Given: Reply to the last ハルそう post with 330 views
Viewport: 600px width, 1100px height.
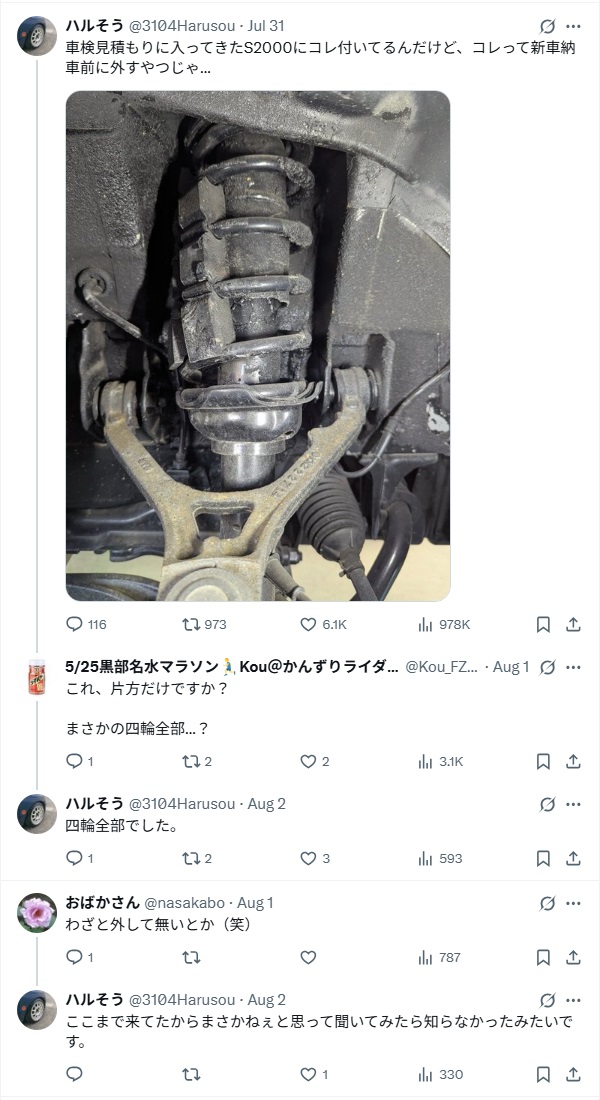Looking at the screenshot, I should [x=74, y=1074].
